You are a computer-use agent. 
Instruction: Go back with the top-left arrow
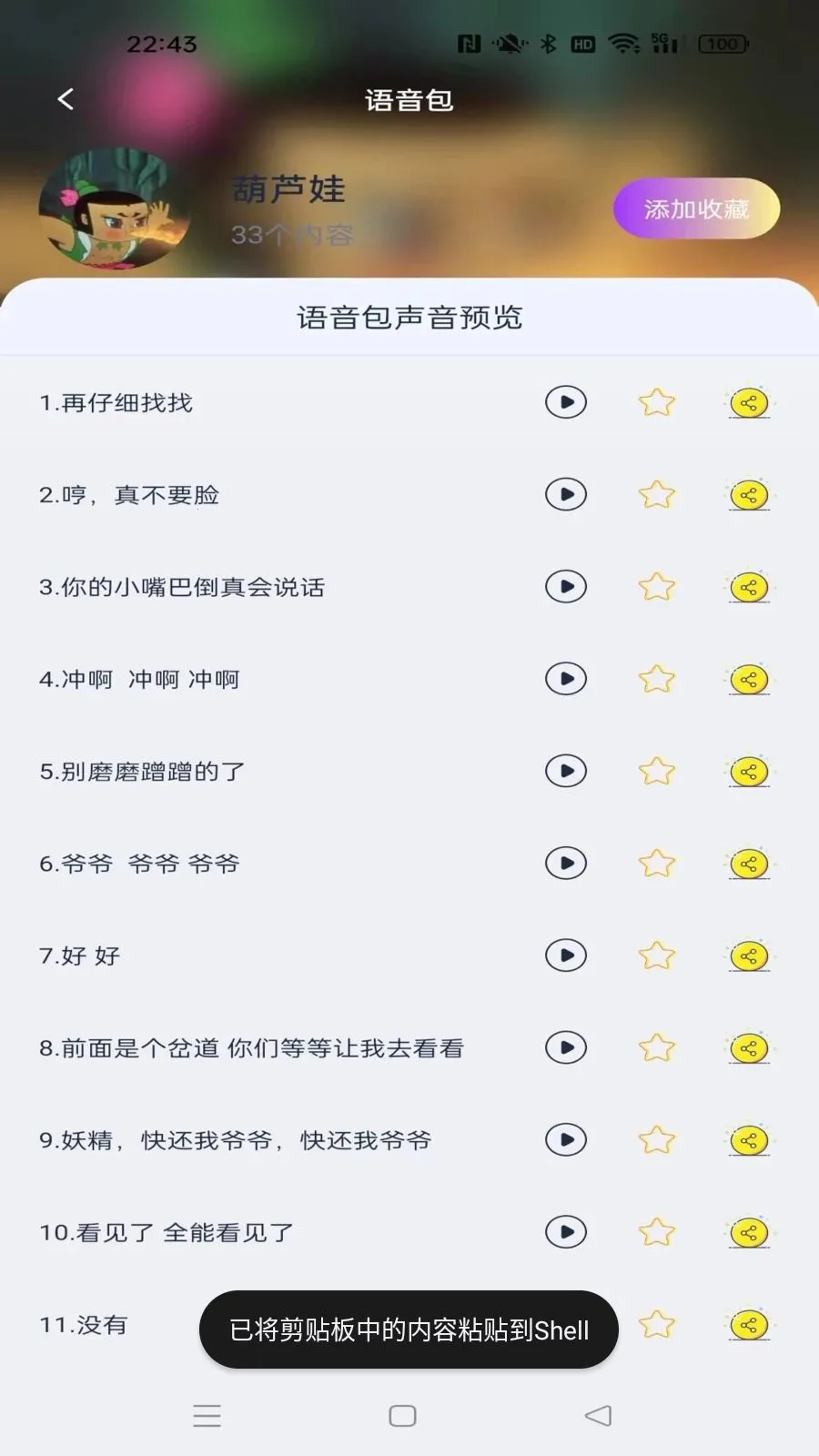65,98
